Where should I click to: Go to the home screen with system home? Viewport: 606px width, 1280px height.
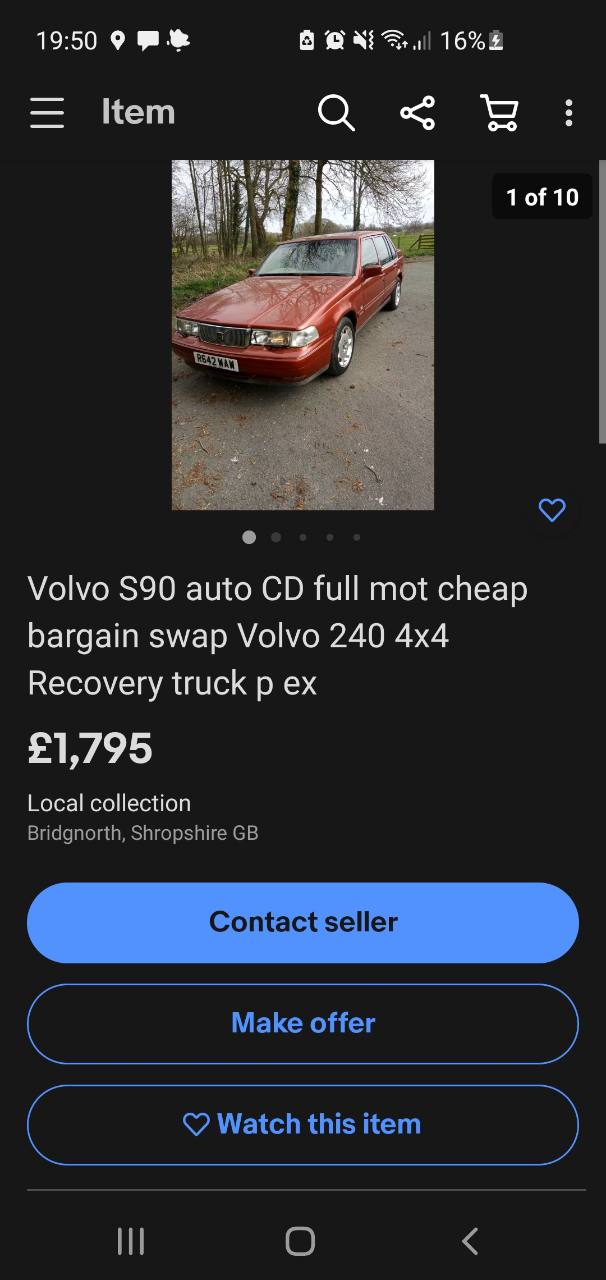click(x=300, y=1241)
